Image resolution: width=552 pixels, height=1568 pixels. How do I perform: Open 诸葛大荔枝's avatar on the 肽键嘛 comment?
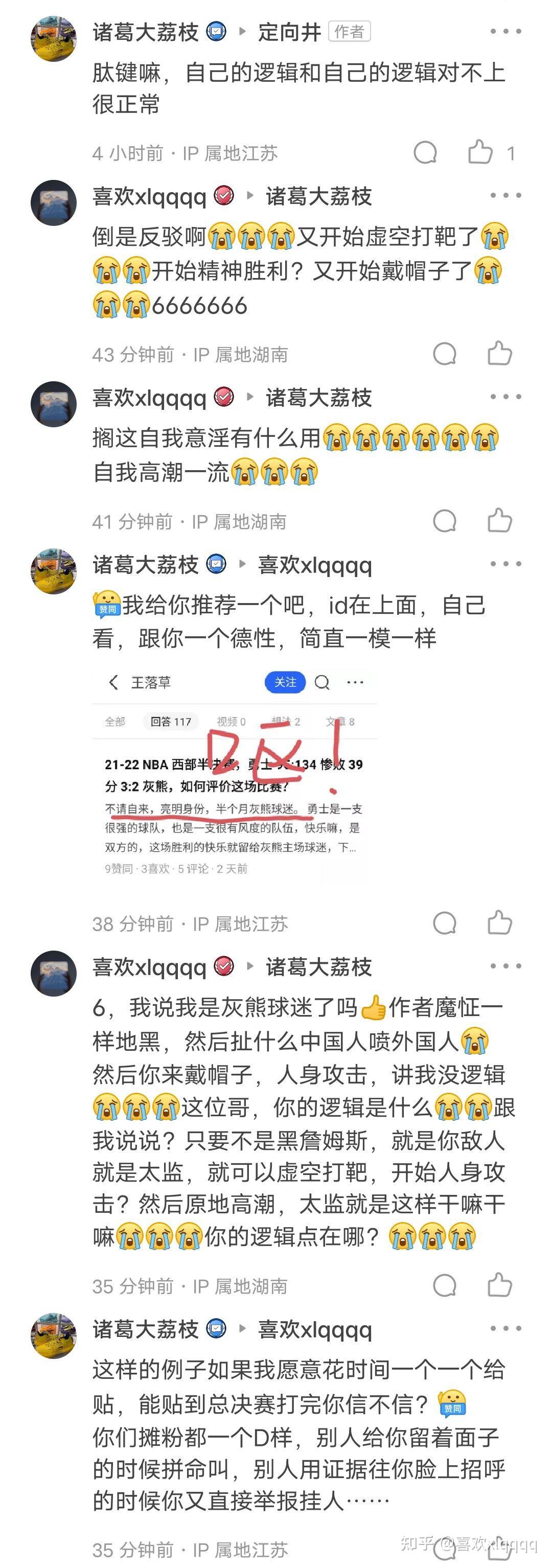[x=54, y=38]
